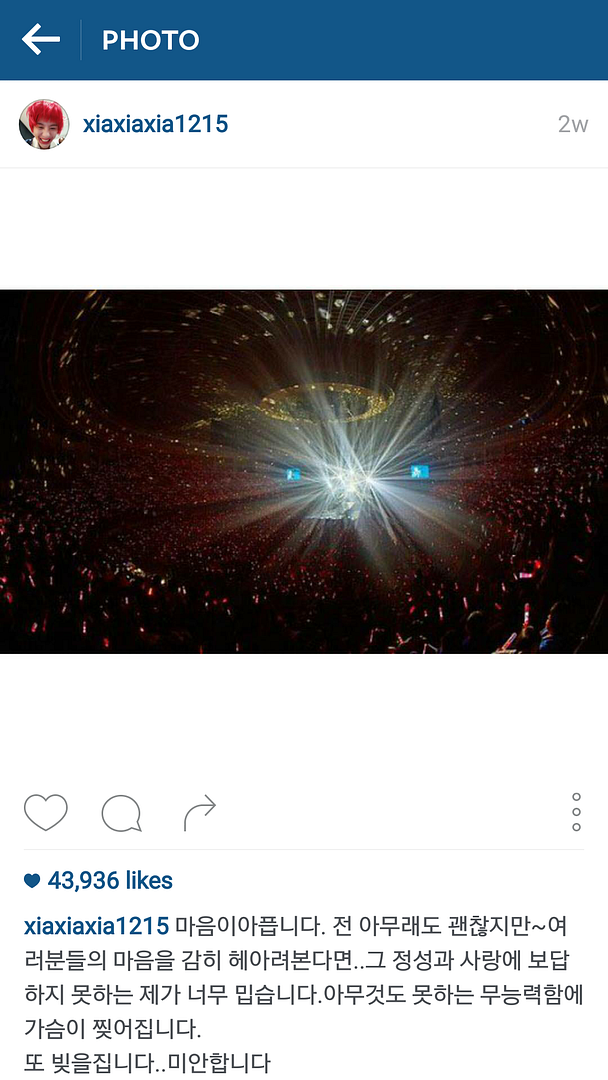Screen dimensions: 608x1080
Task: Open xiaxiaxia1215 profile from the avatar
Action: coord(44,124)
